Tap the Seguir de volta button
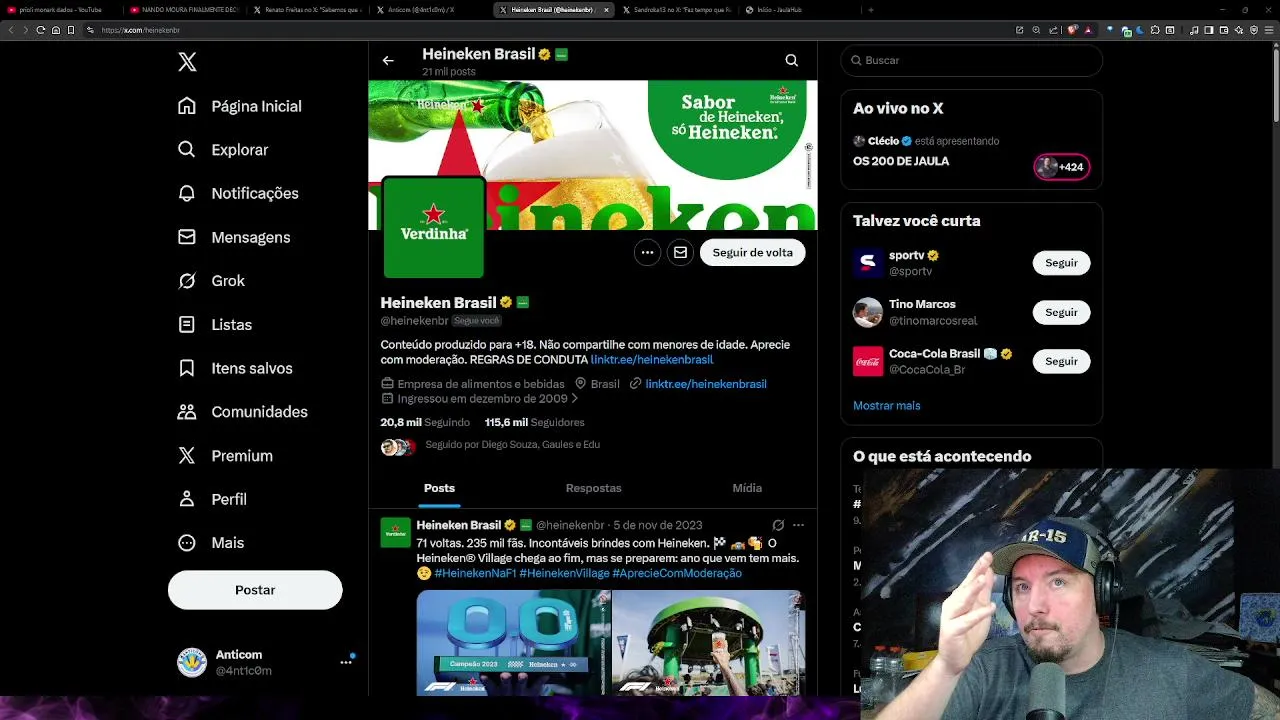 [752, 253]
